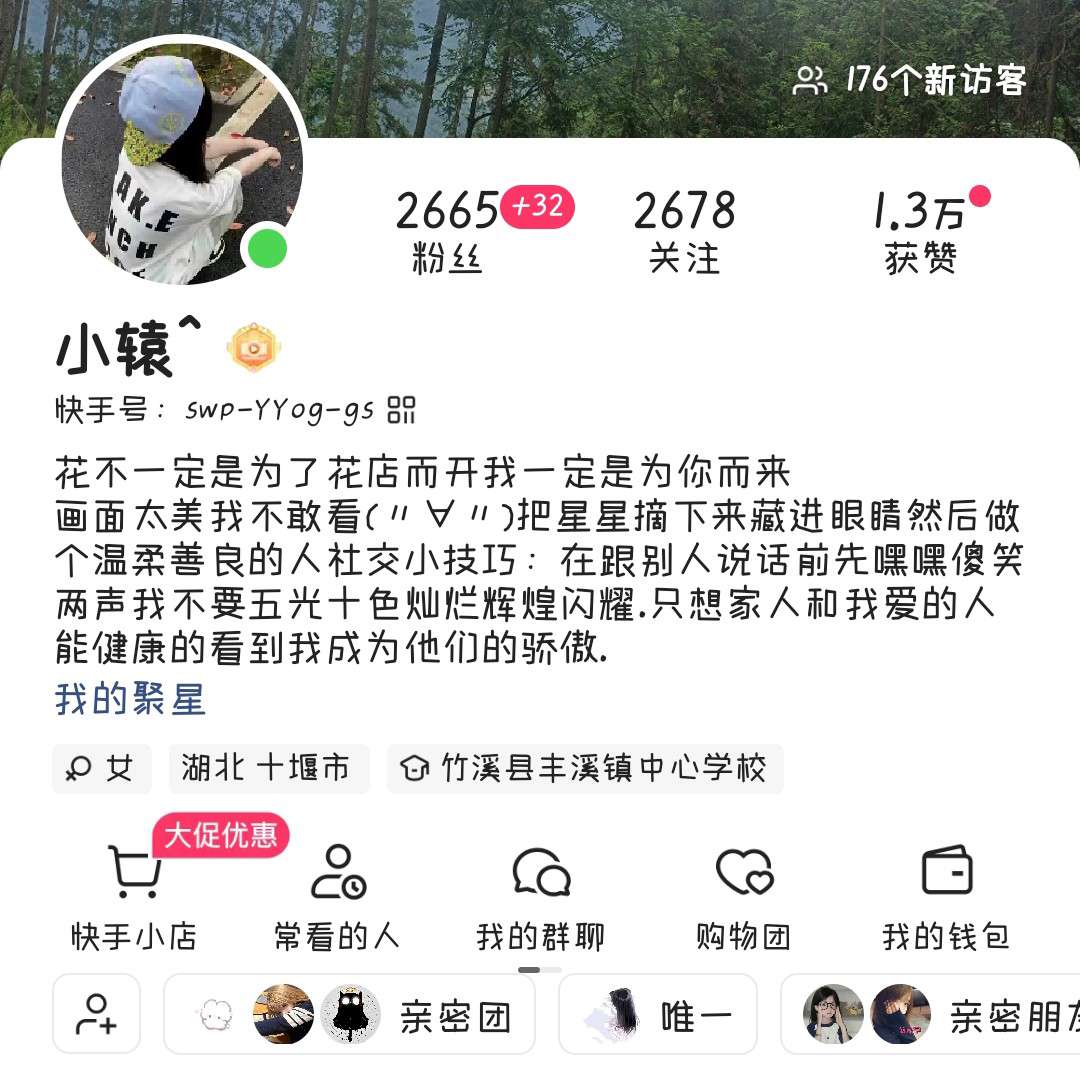
Task: Show the QR code beside 快手号
Action: (x=401, y=409)
